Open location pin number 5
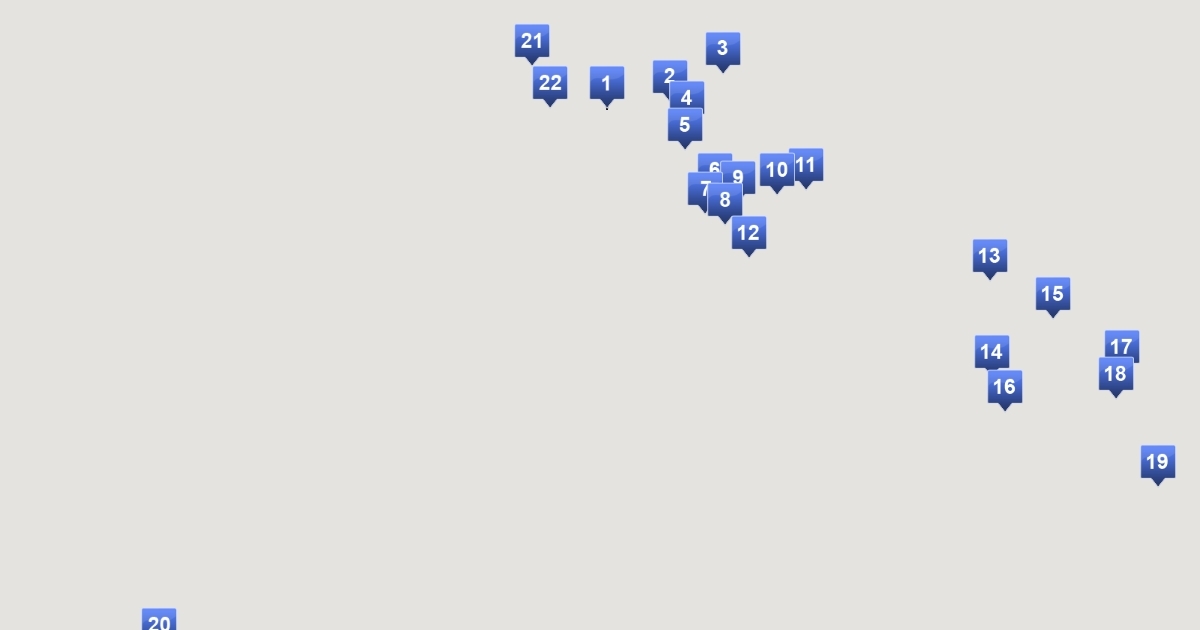 point(685,125)
